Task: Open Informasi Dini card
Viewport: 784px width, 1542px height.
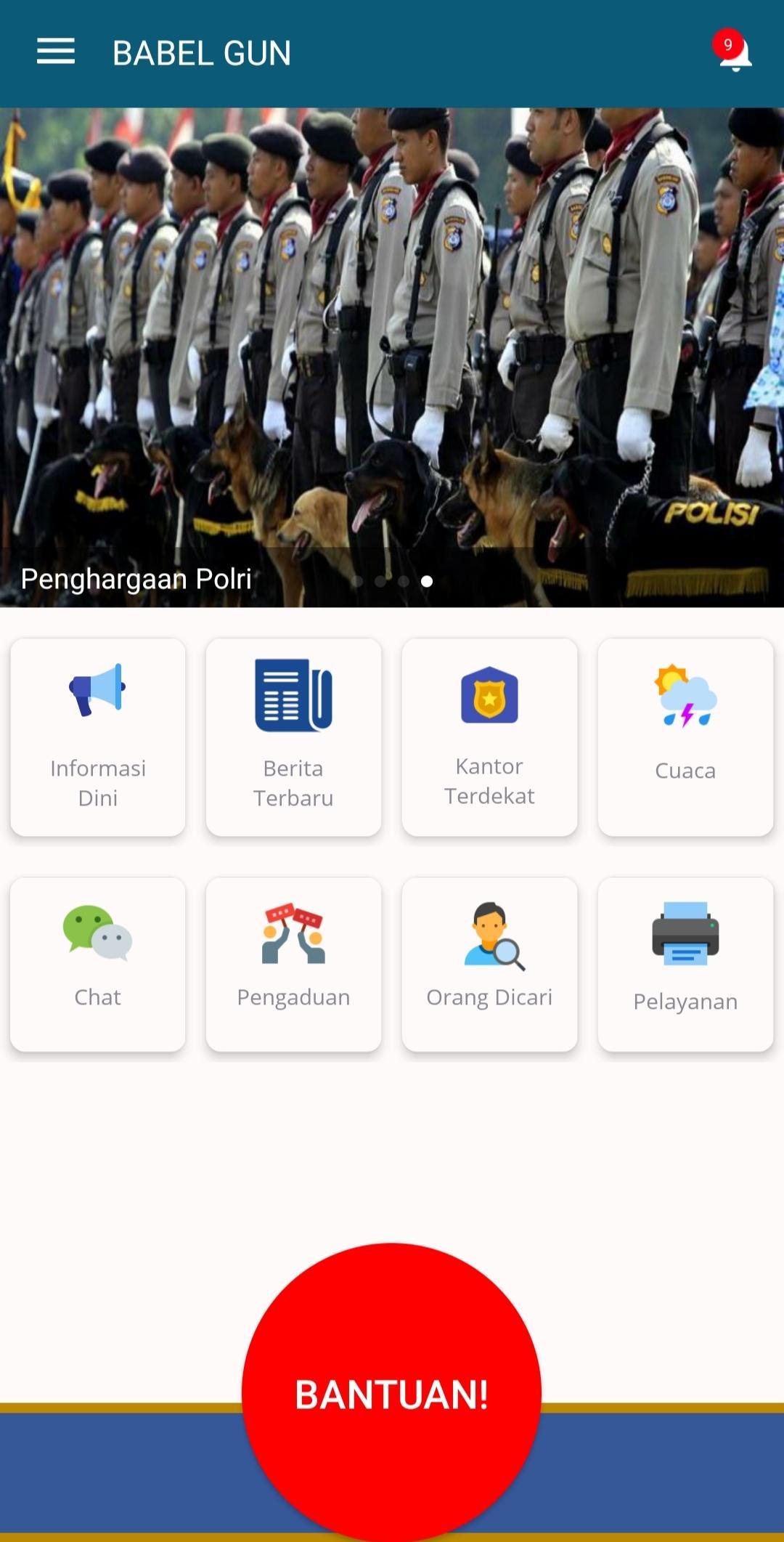Action: pos(98,736)
